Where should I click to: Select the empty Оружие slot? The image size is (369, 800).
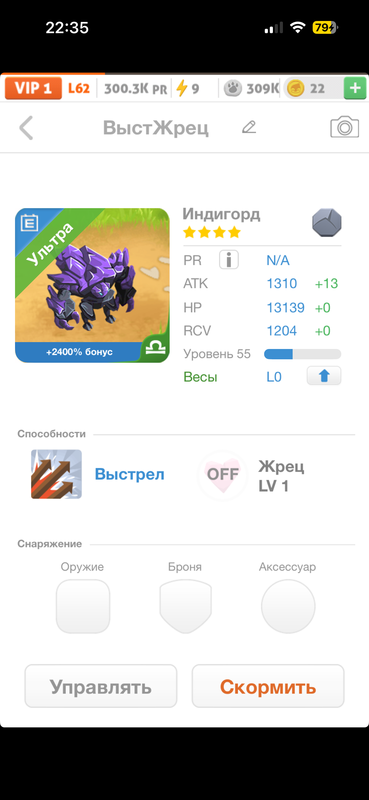click(83, 607)
